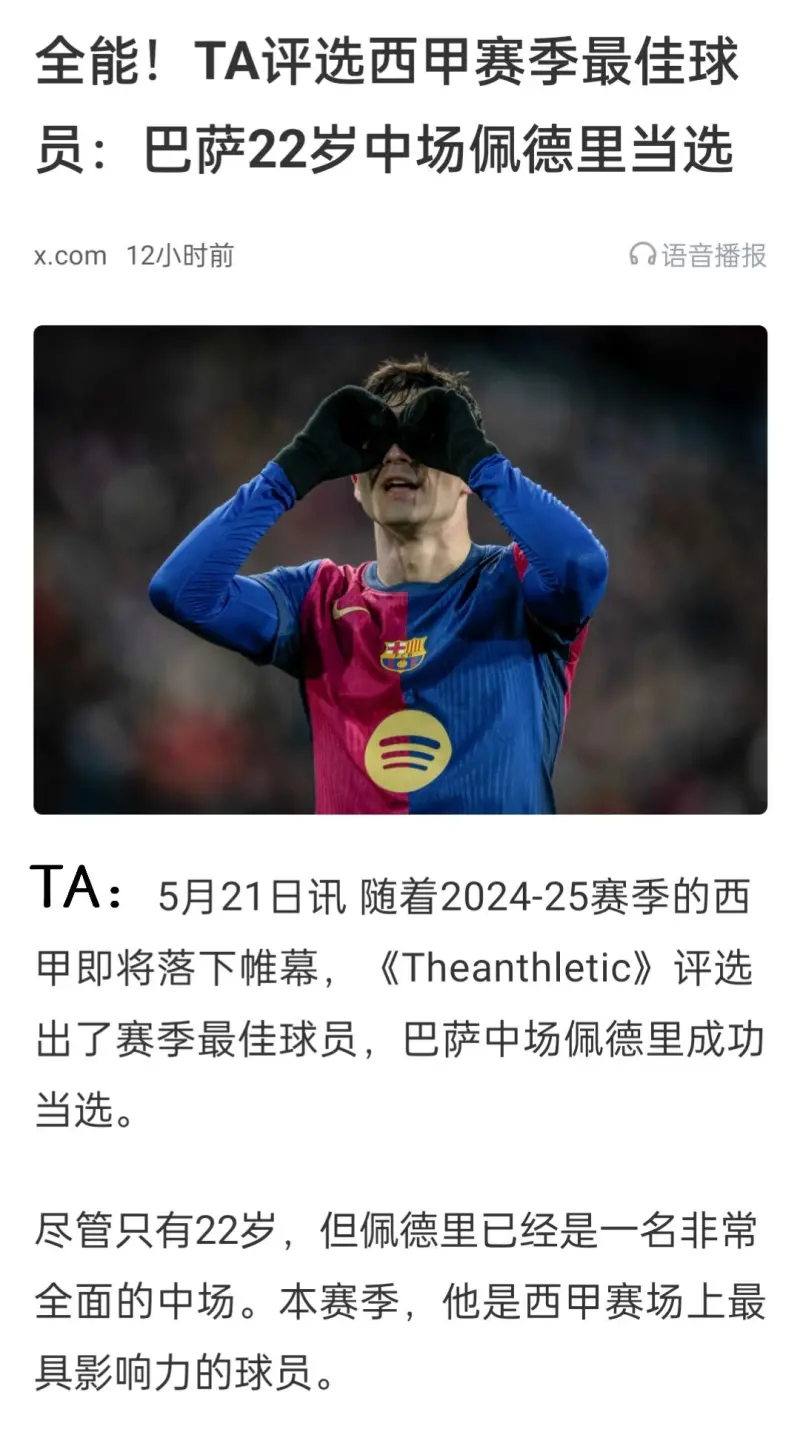Start the 语音播报 audio reading
This screenshot has height=1432, width=800.
pos(698,255)
